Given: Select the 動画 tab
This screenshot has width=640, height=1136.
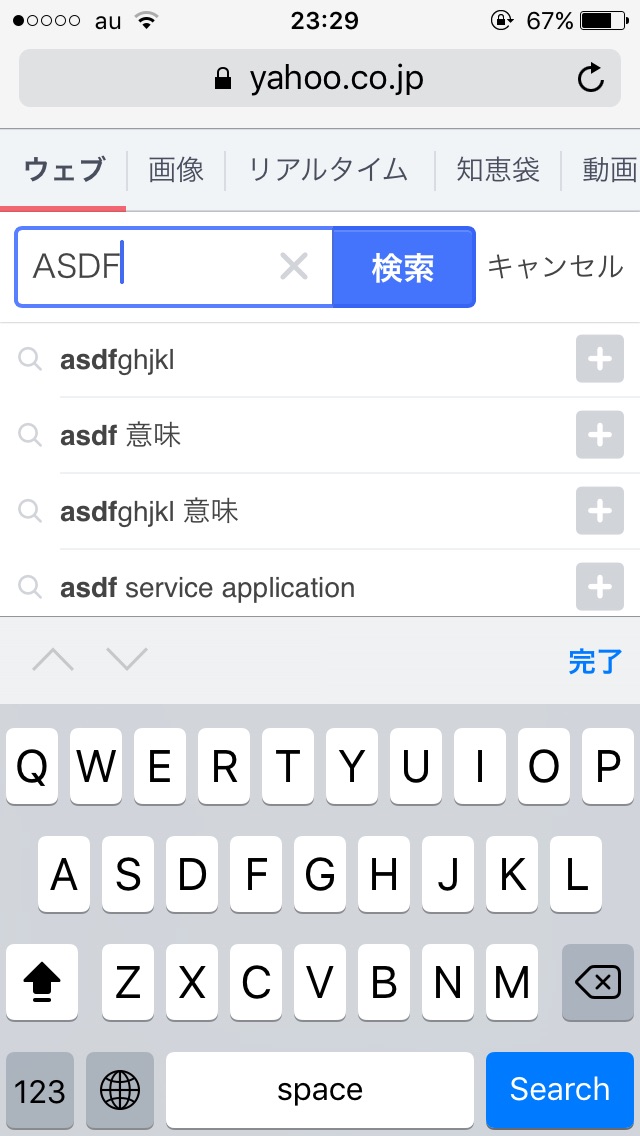Looking at the screenshot, I should [609, 170].
